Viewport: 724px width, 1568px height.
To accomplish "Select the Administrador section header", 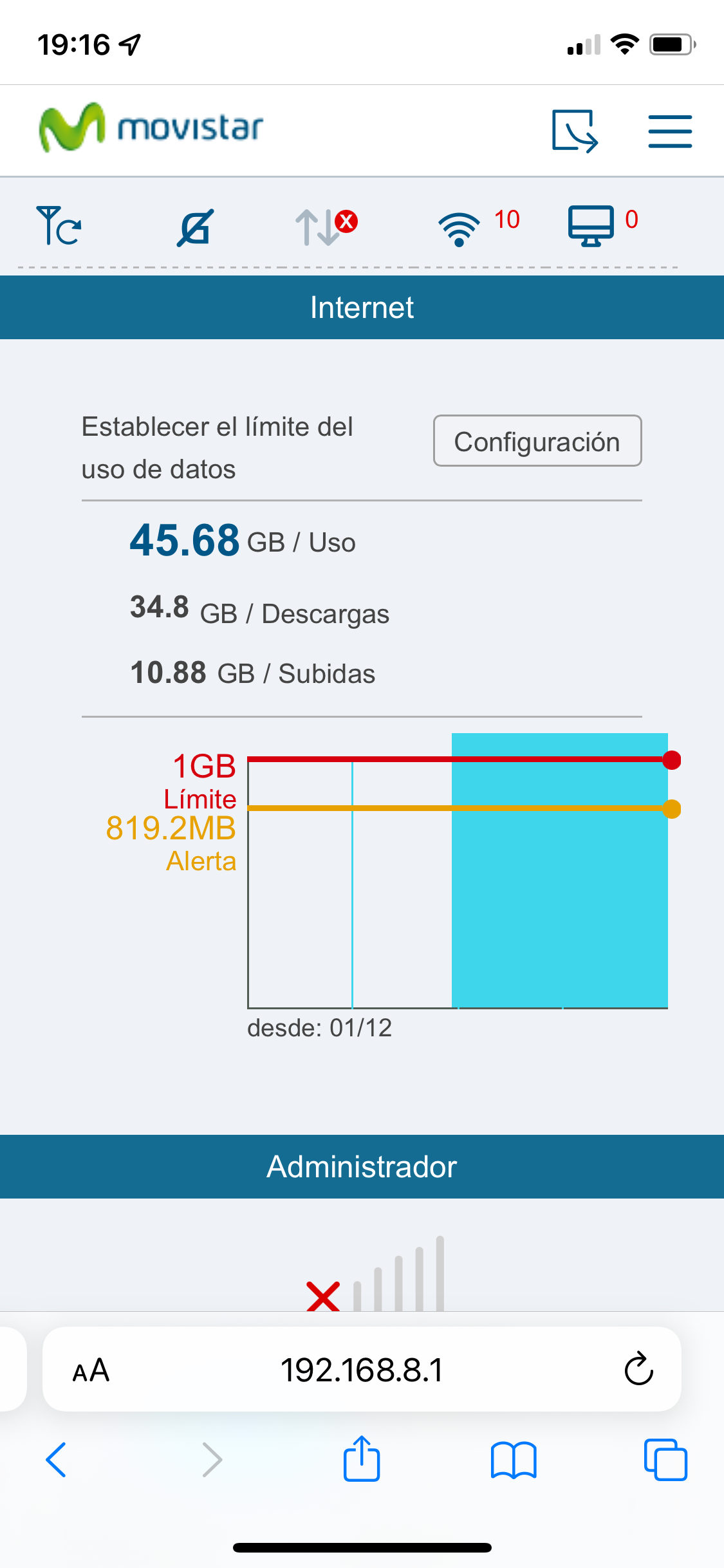I will coord(362,1166).
